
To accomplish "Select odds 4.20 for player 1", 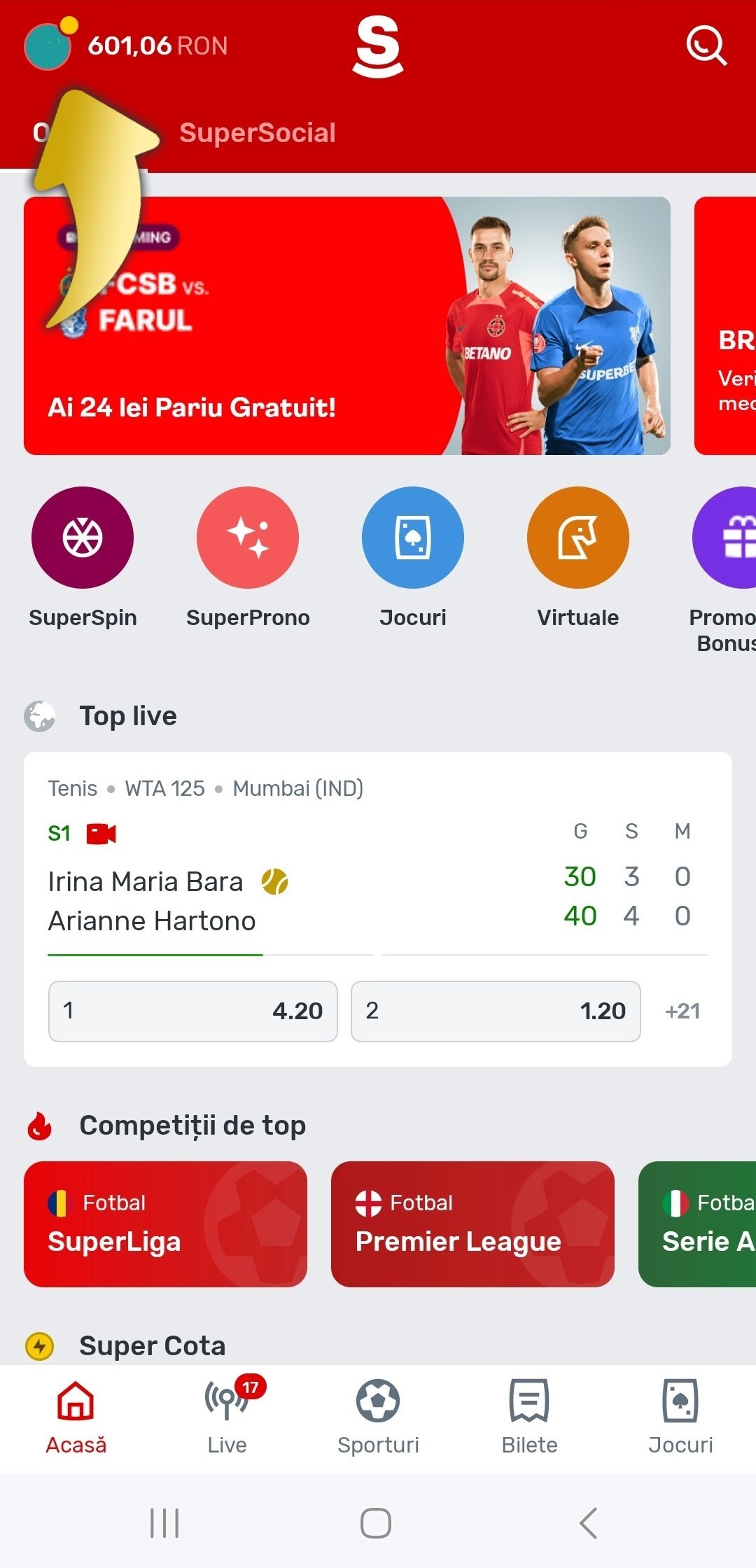I will click(192, 1011).
